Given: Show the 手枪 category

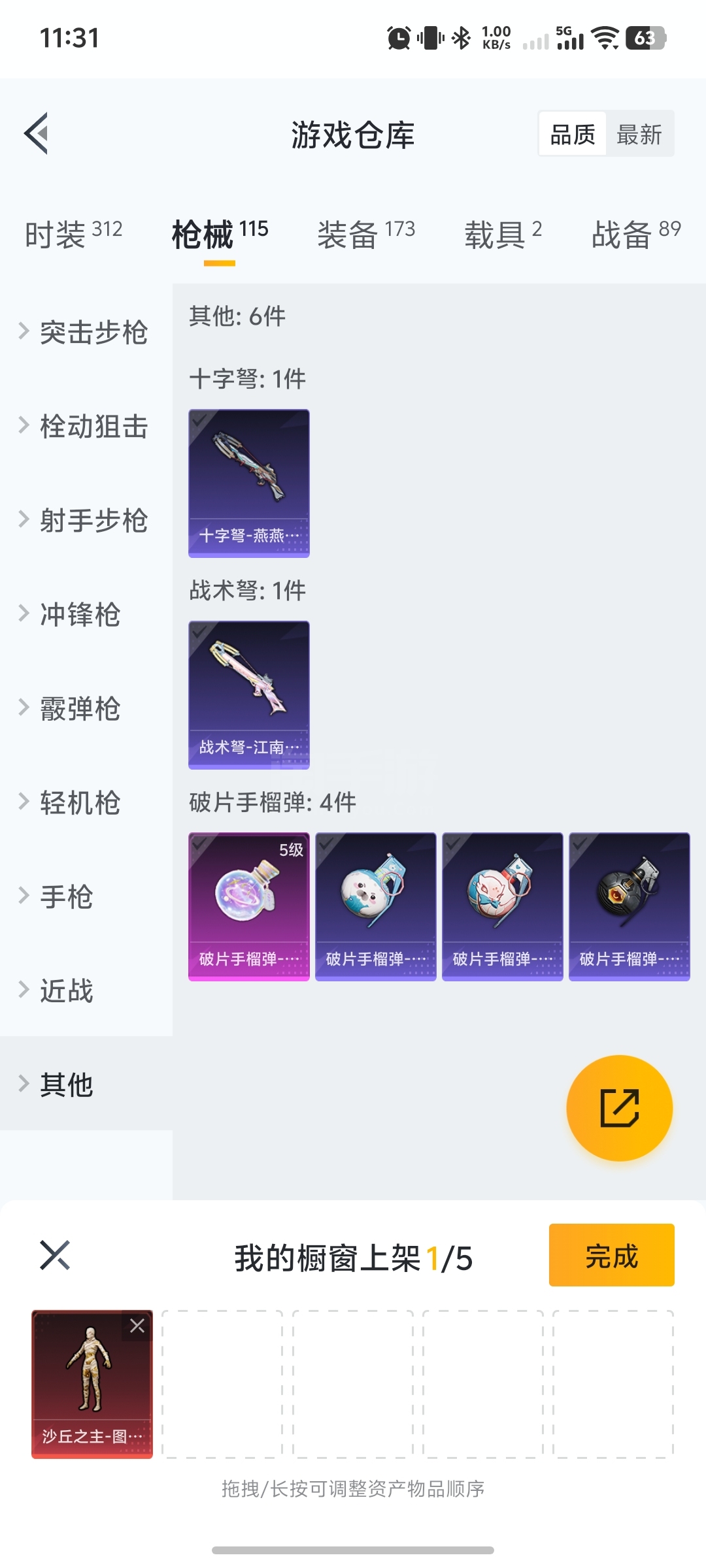Looking at the screenshot, I should pos(67,896).
